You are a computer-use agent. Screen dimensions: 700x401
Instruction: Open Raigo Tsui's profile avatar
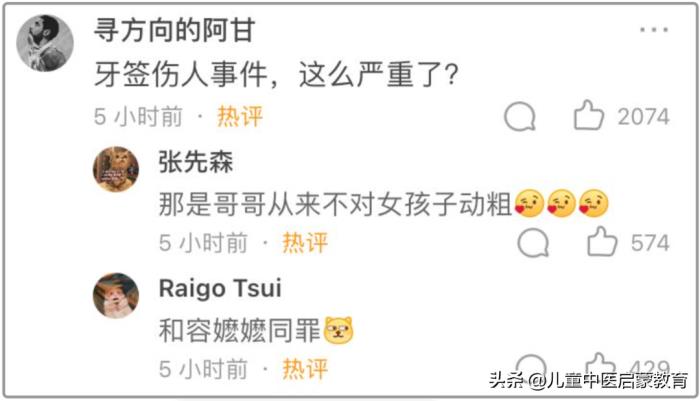tap(116, 295)
